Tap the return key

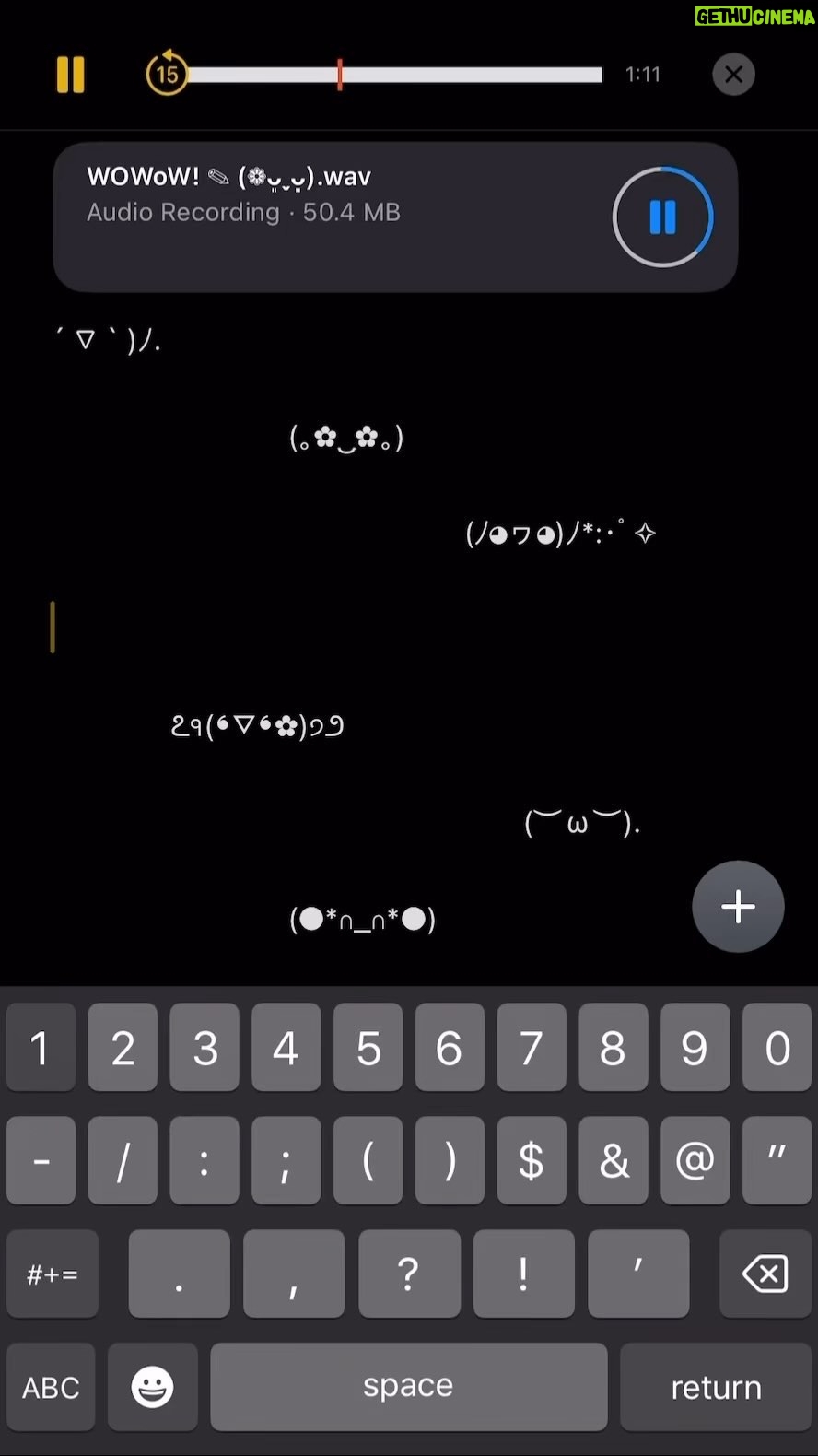click(716, 1387)
